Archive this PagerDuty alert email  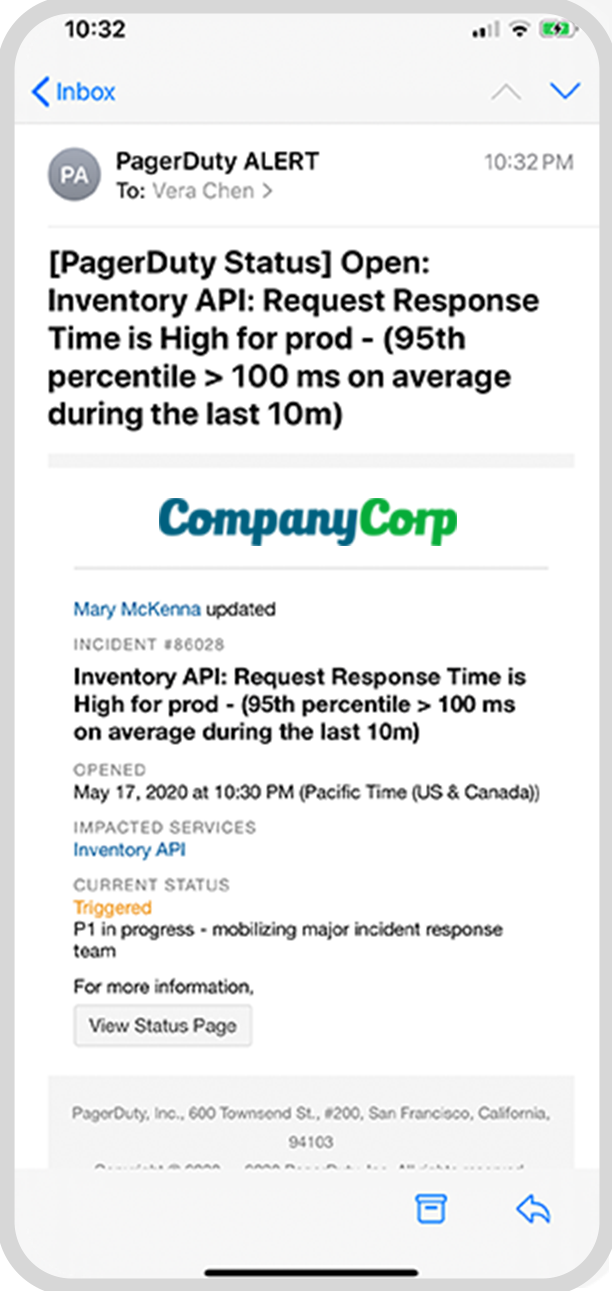coord(430,1210)
